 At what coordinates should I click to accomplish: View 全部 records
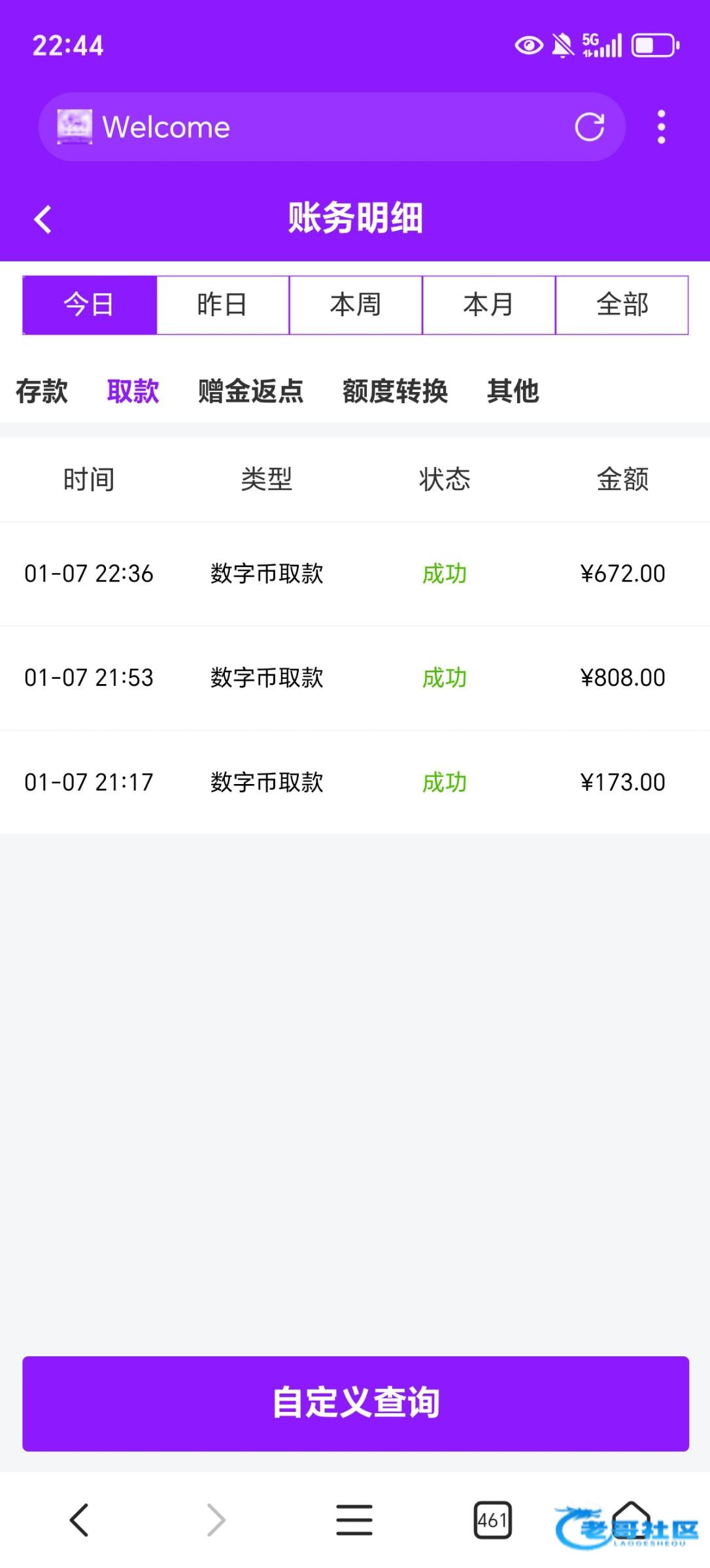pyautogui.click(x=622, y=305)
